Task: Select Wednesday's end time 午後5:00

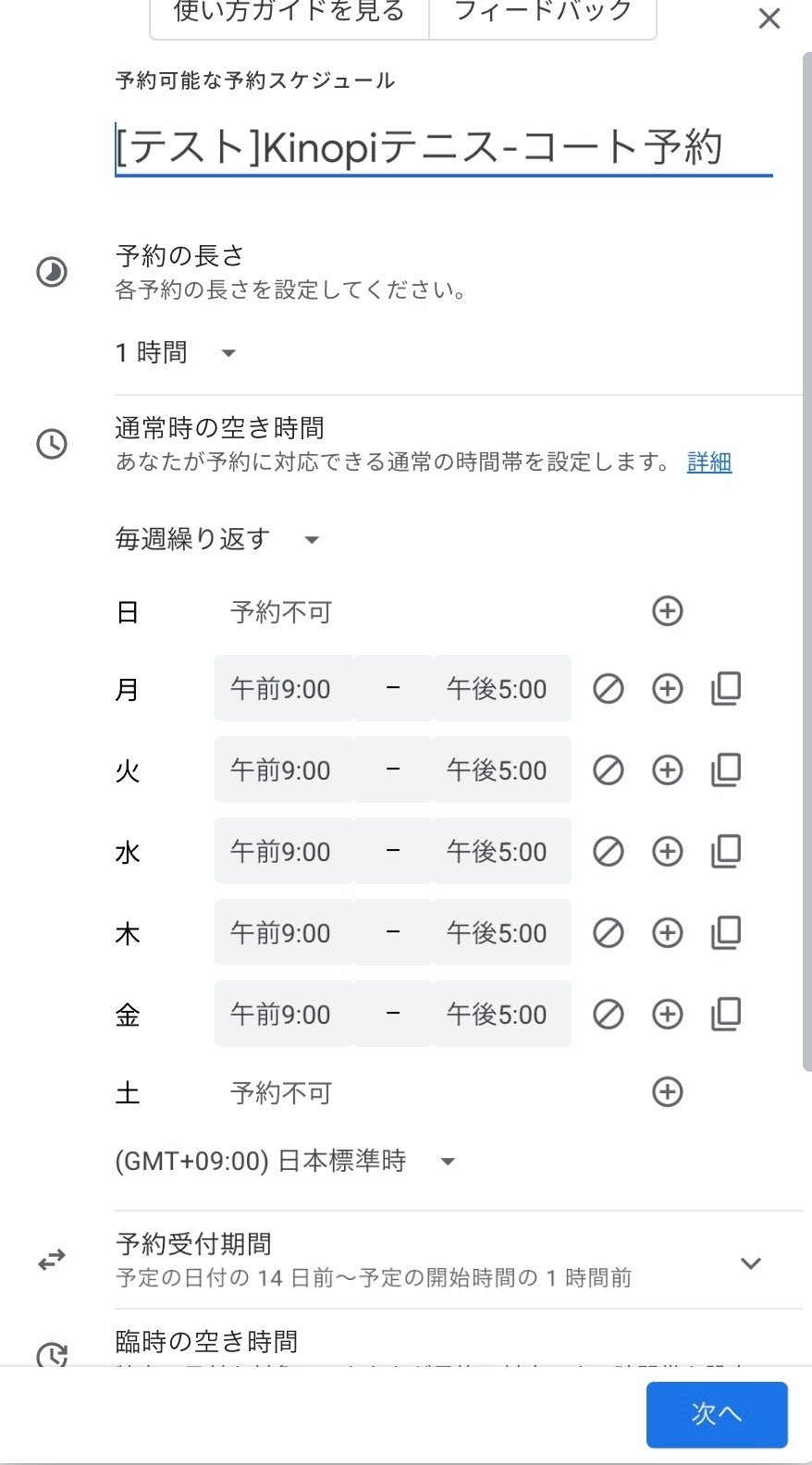Action: (501, 851)
